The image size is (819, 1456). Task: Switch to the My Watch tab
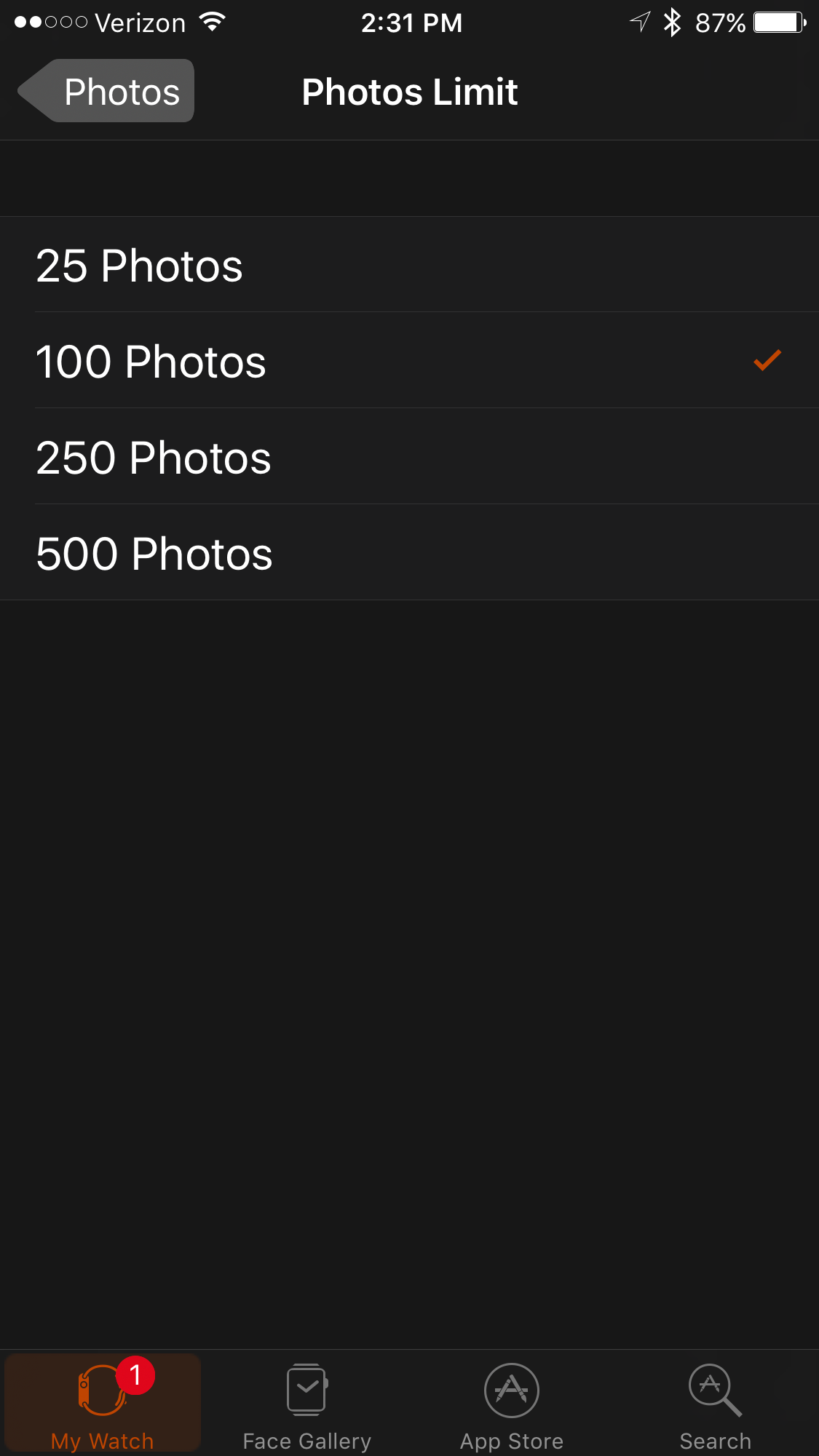pyautogui.click(x=103, y=1404)
